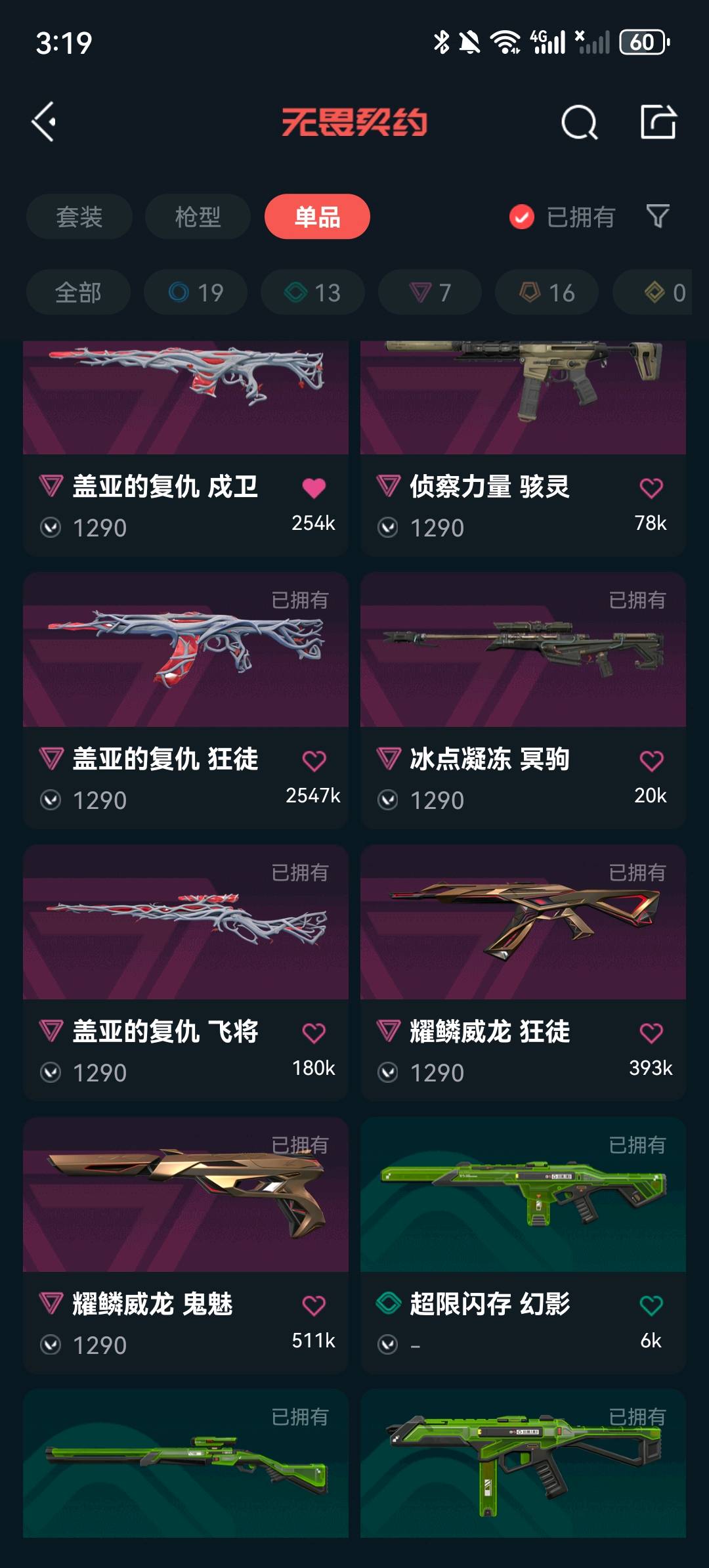Switch to the 套装 tab
Viewport: 709px width, 1568px height.
click(79, 217)
